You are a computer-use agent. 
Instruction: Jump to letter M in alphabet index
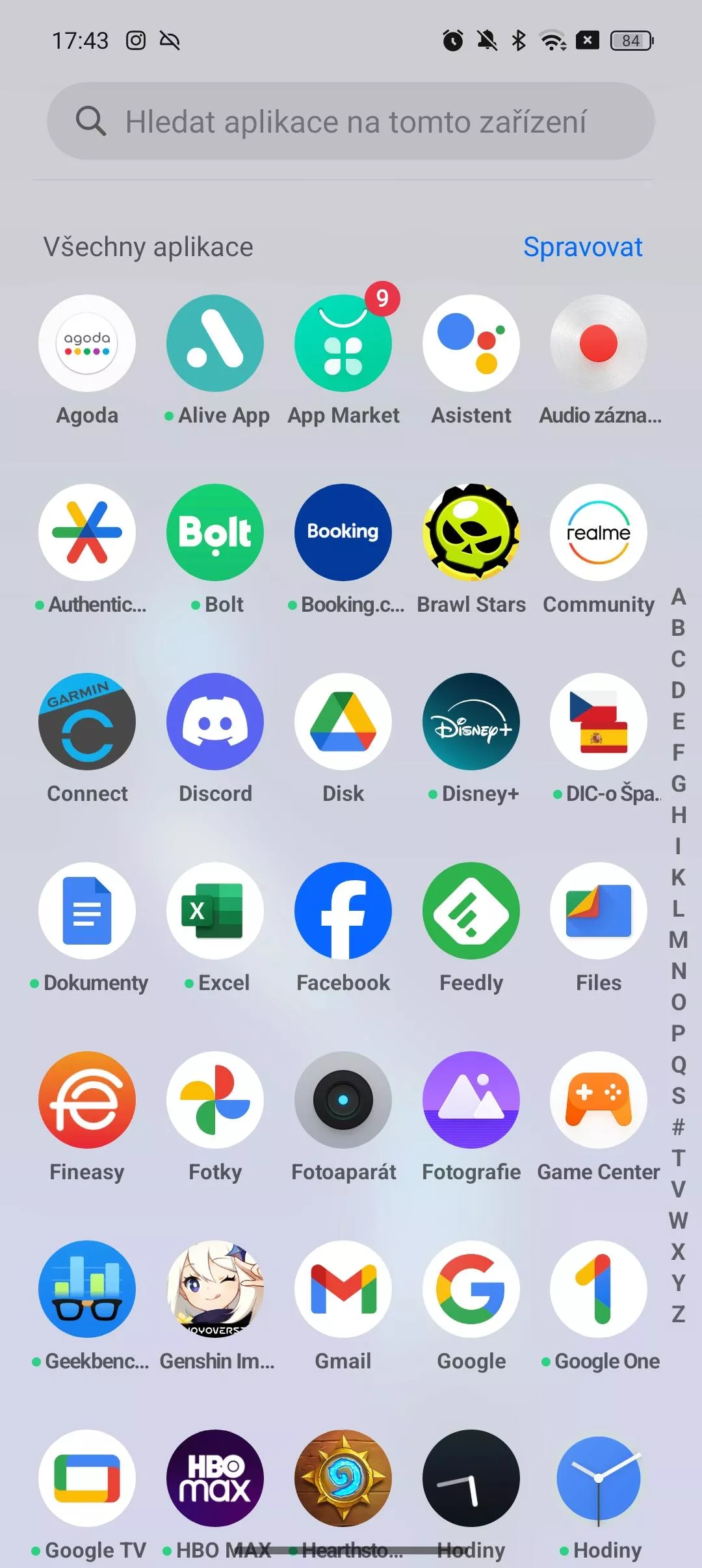(x=678, y=939)
